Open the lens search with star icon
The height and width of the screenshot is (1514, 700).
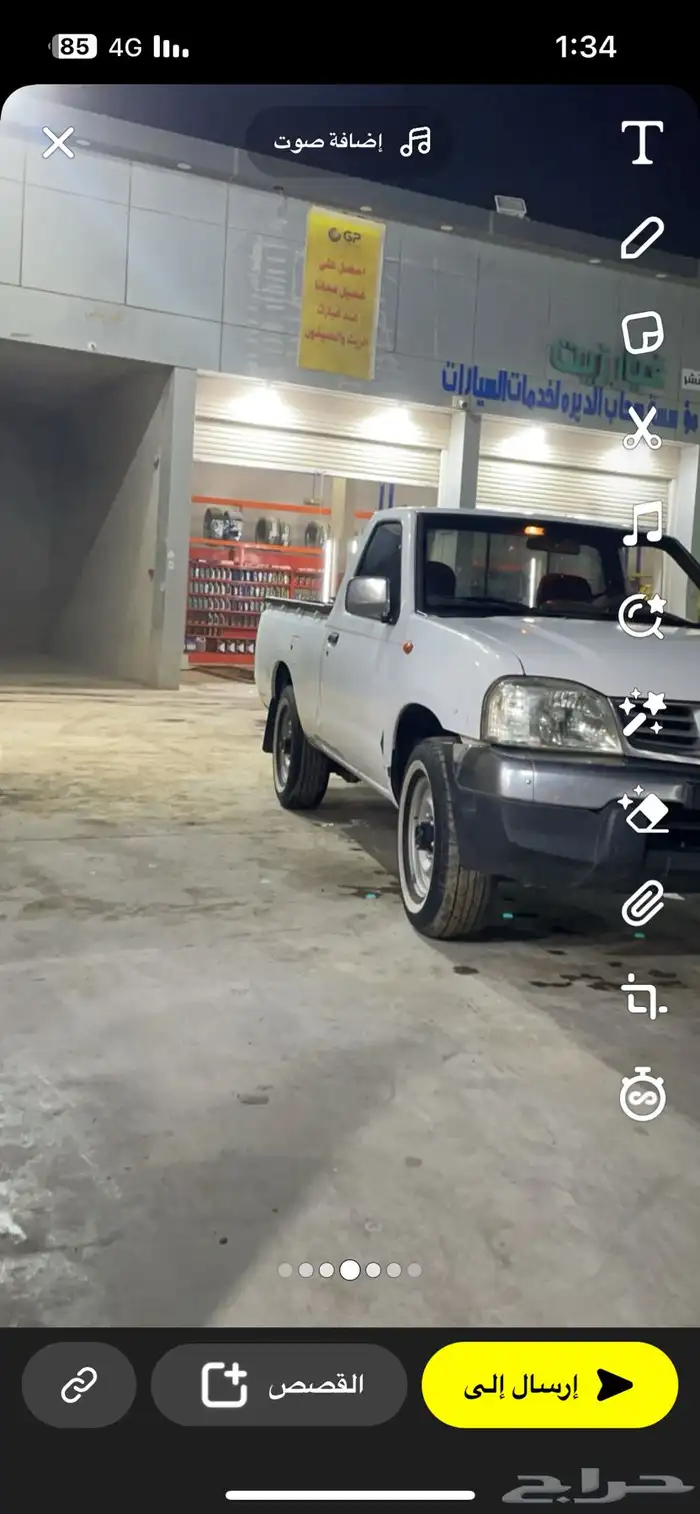click(x=642, y=616)
